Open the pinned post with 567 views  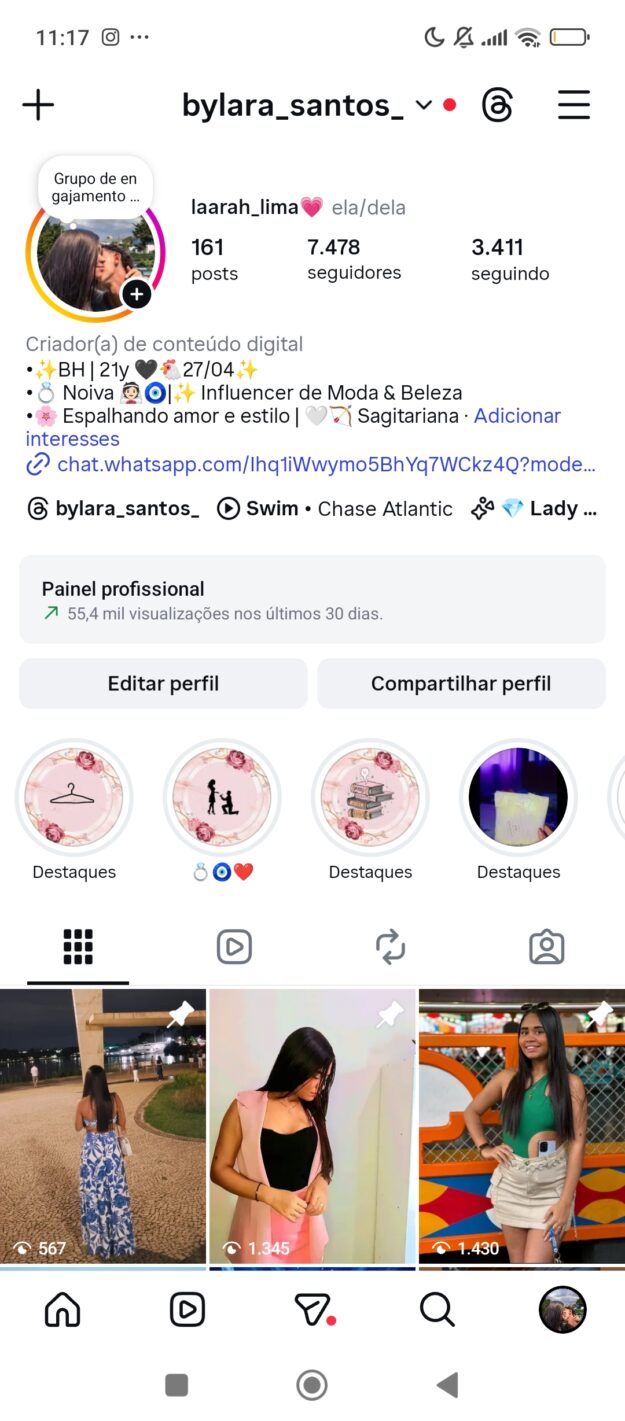point(103,1125)
